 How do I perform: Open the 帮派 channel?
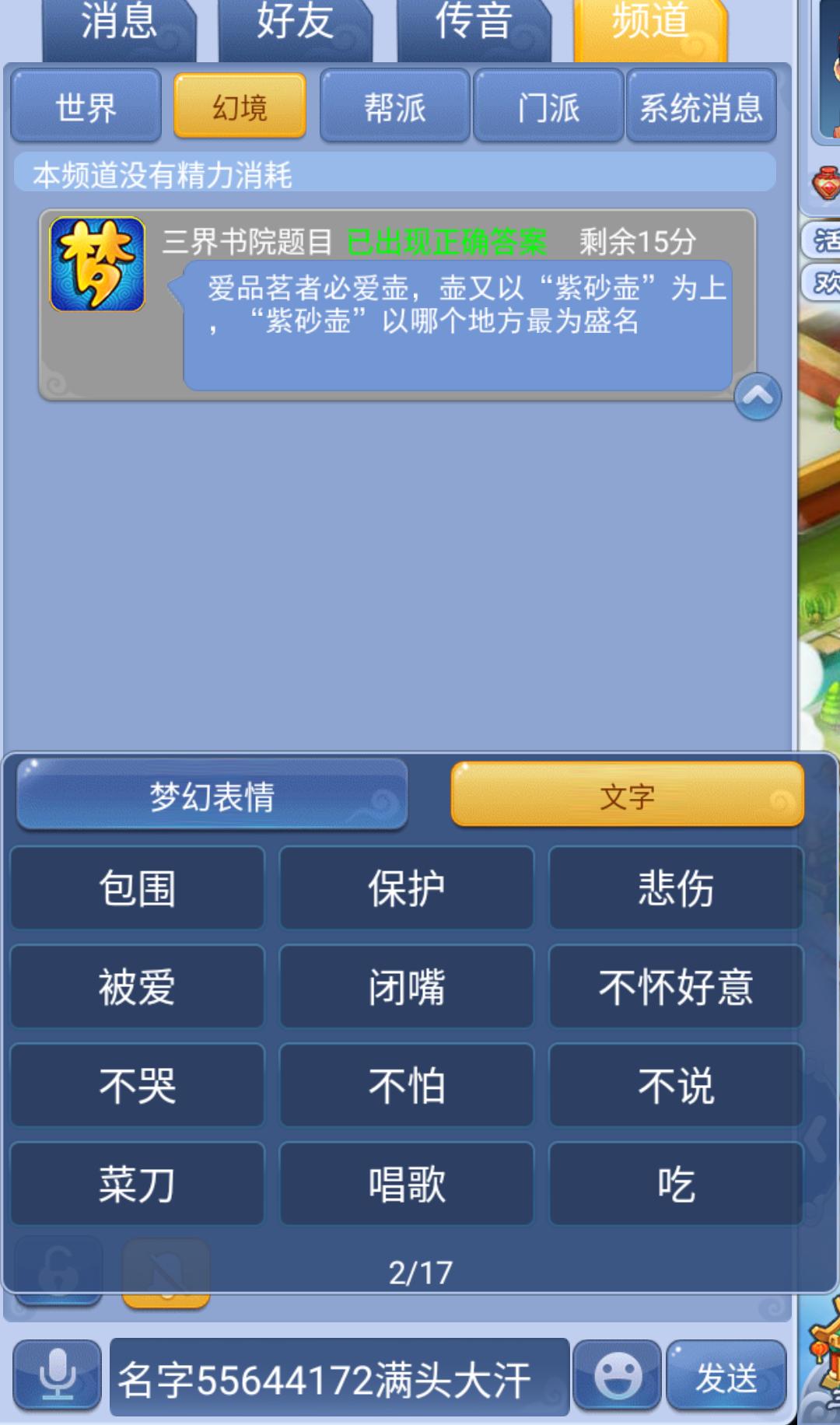tap(395, 107)
